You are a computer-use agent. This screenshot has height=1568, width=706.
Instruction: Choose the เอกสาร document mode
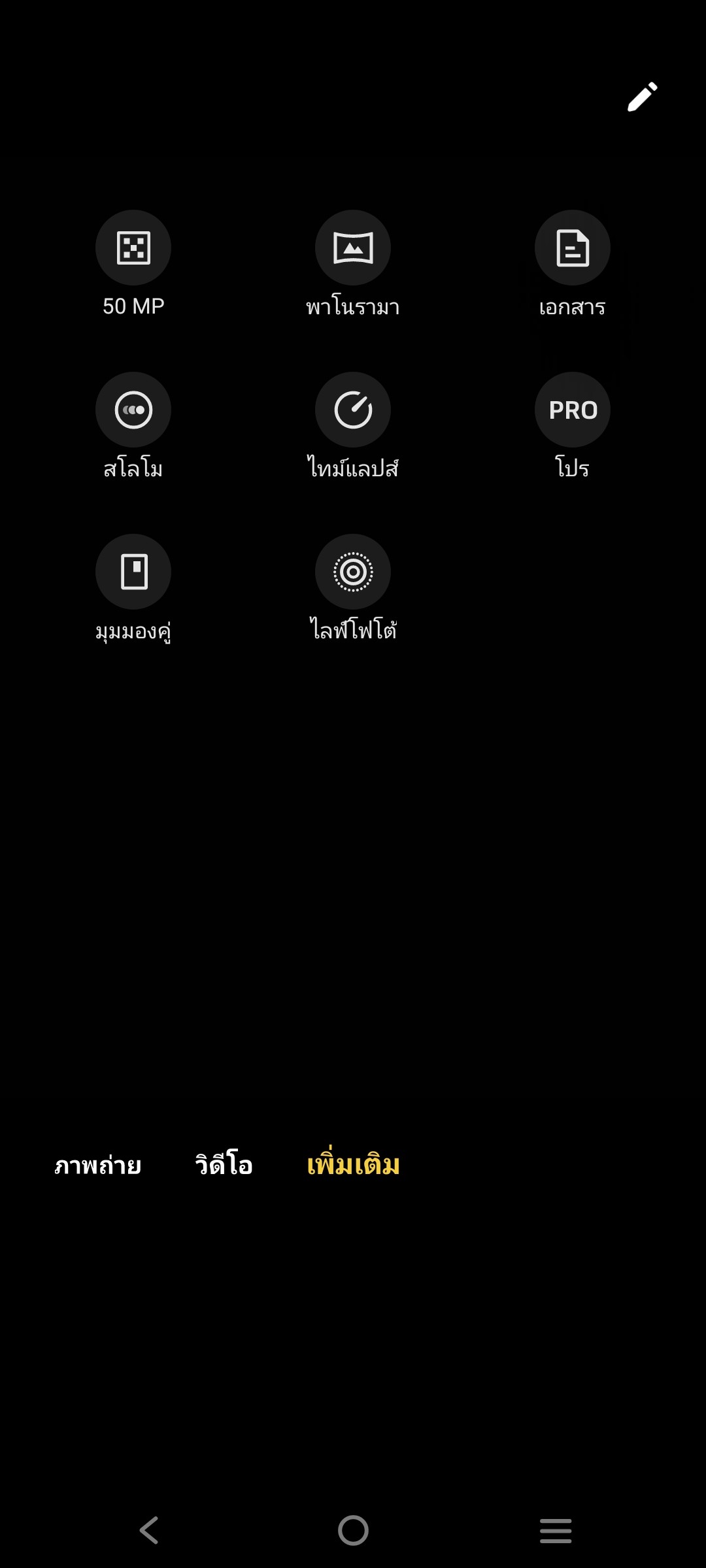[x=573, y=248]
